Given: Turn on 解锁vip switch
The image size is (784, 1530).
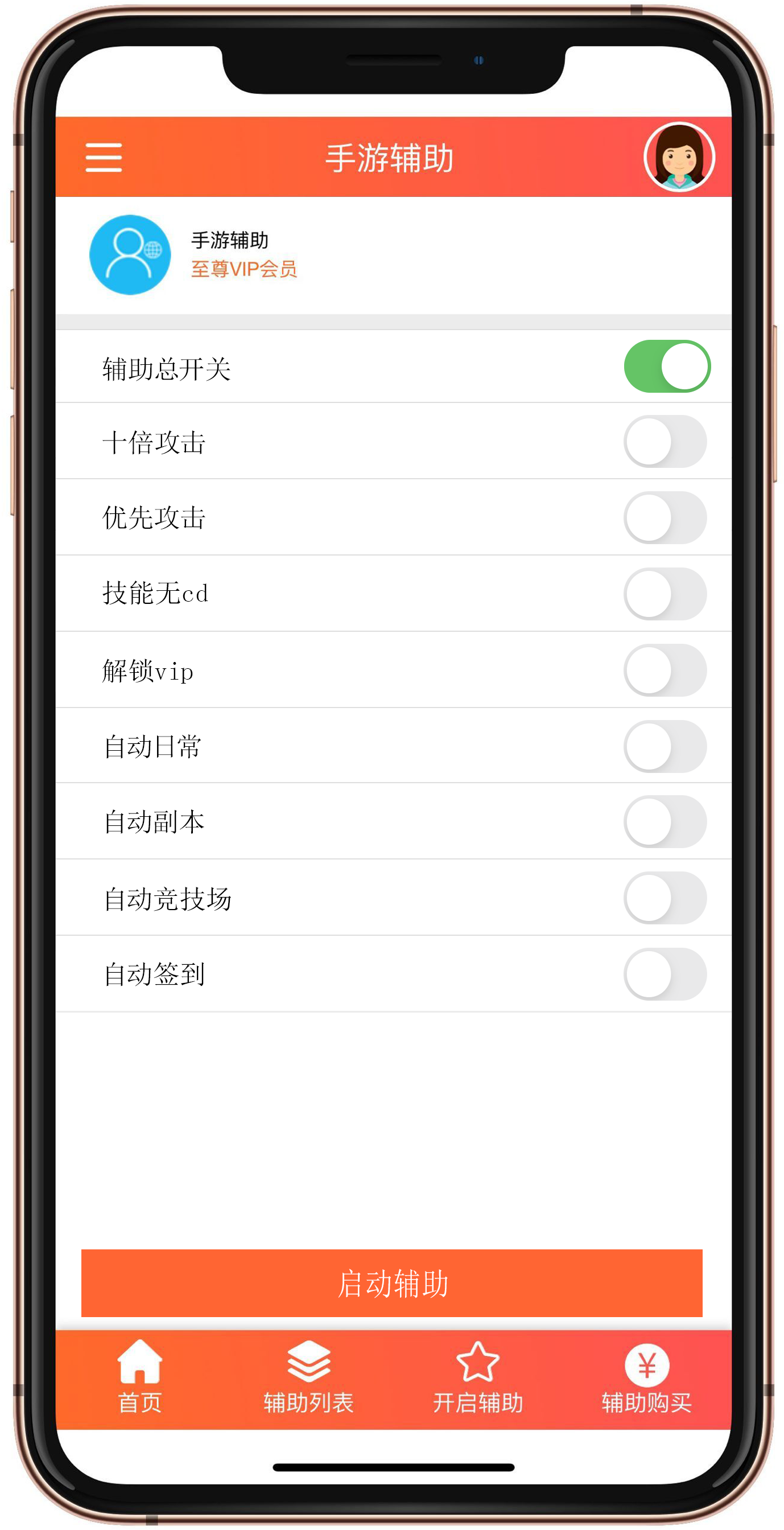Looking at the screenshot, I should (x=665, y=670).
